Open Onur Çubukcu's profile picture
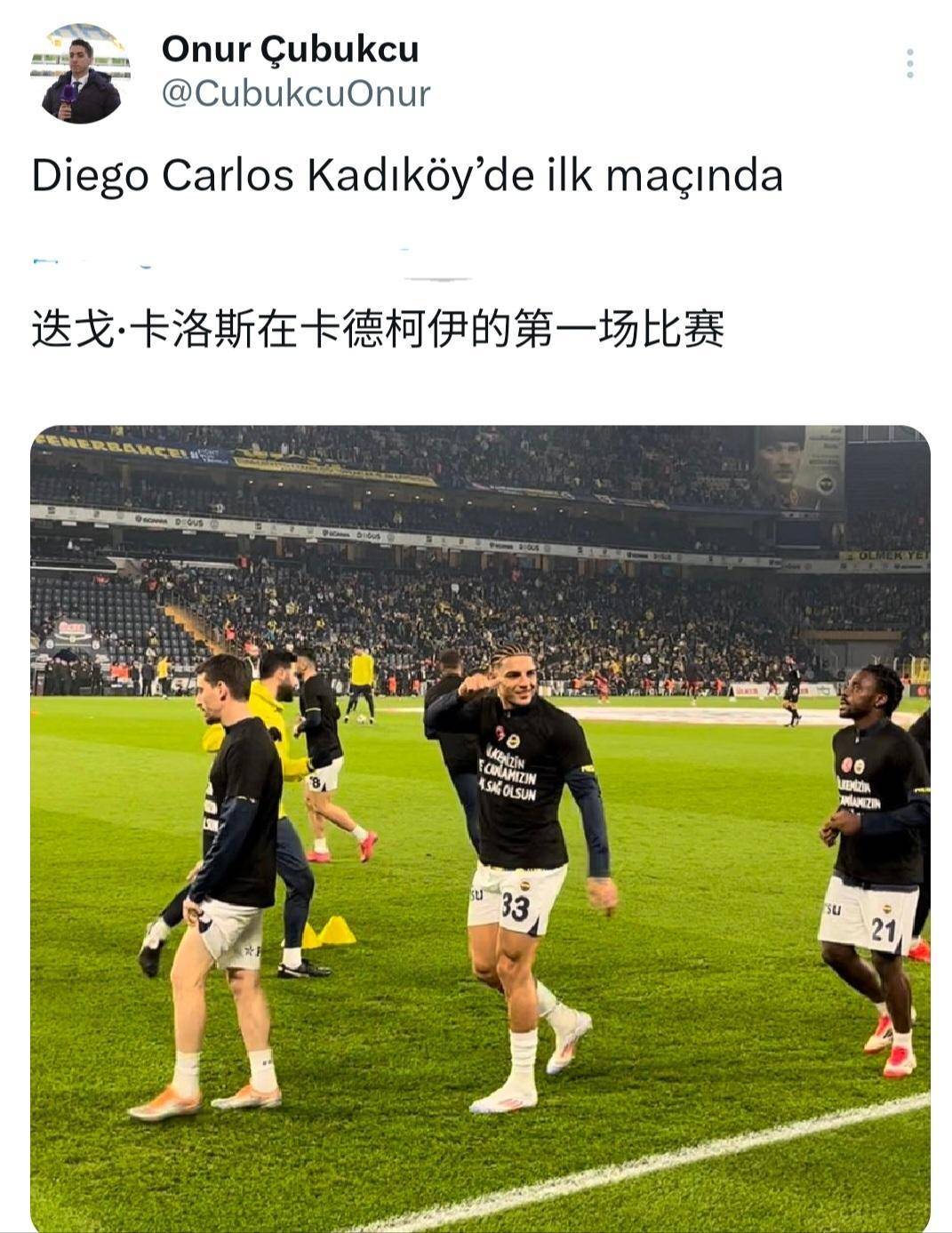Screen dimensions: 952x1233 pos(81,75)
